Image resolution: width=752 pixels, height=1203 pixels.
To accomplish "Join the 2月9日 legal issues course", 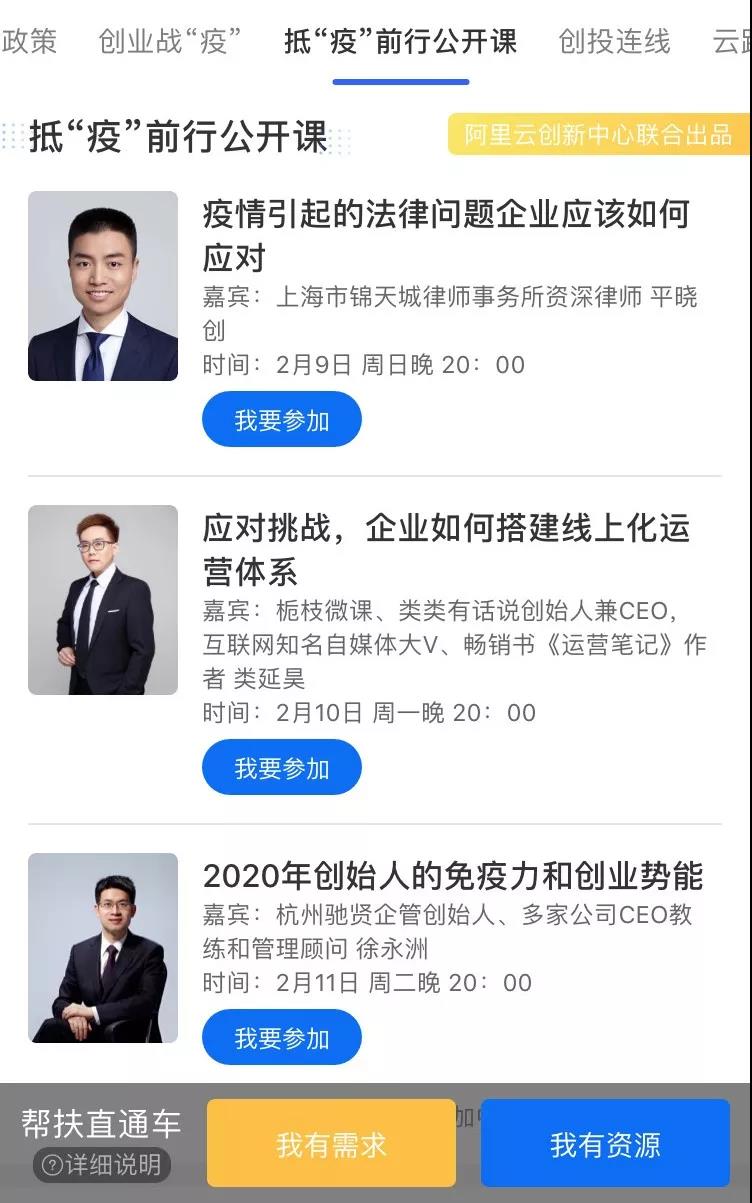I will [281, 420].
